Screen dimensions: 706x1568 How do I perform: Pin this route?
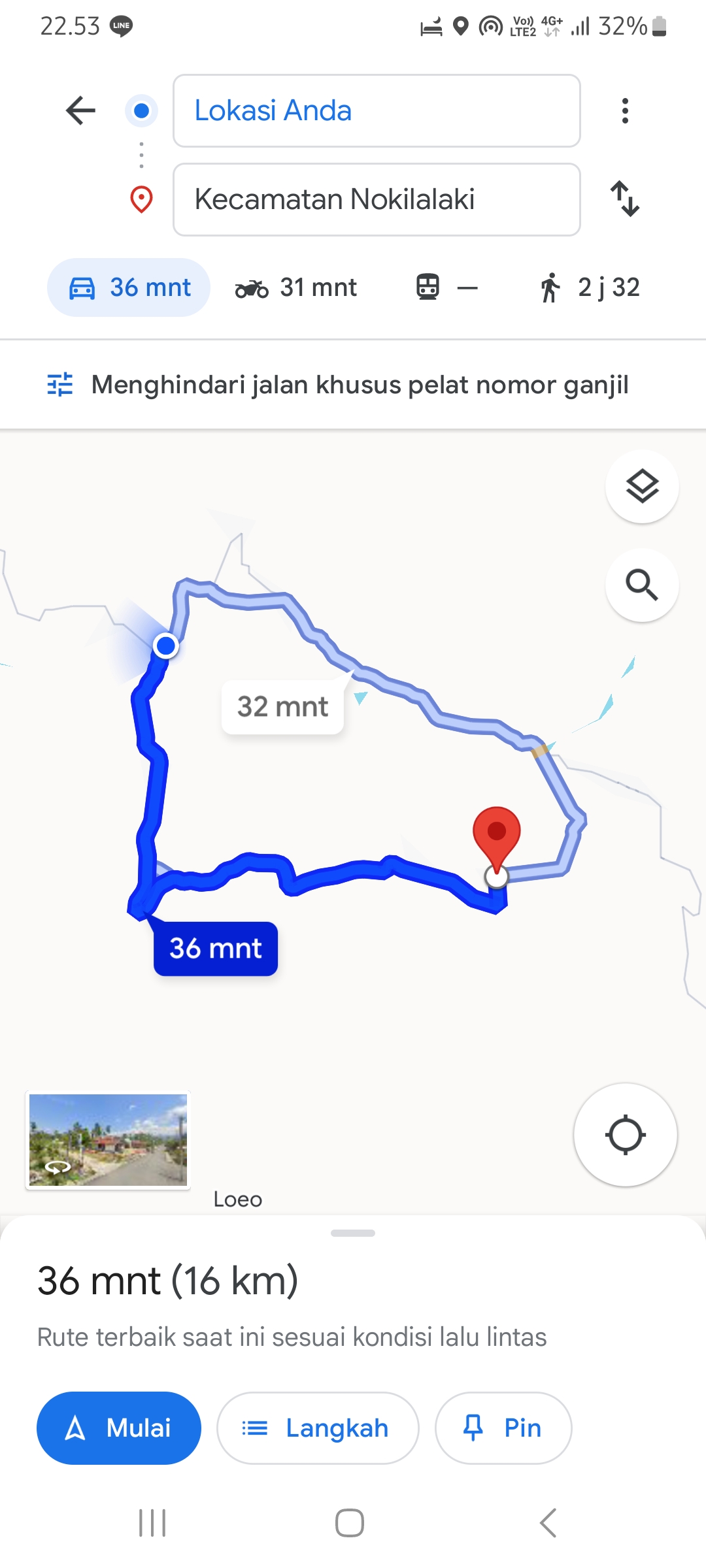(x=503, y=1428)
